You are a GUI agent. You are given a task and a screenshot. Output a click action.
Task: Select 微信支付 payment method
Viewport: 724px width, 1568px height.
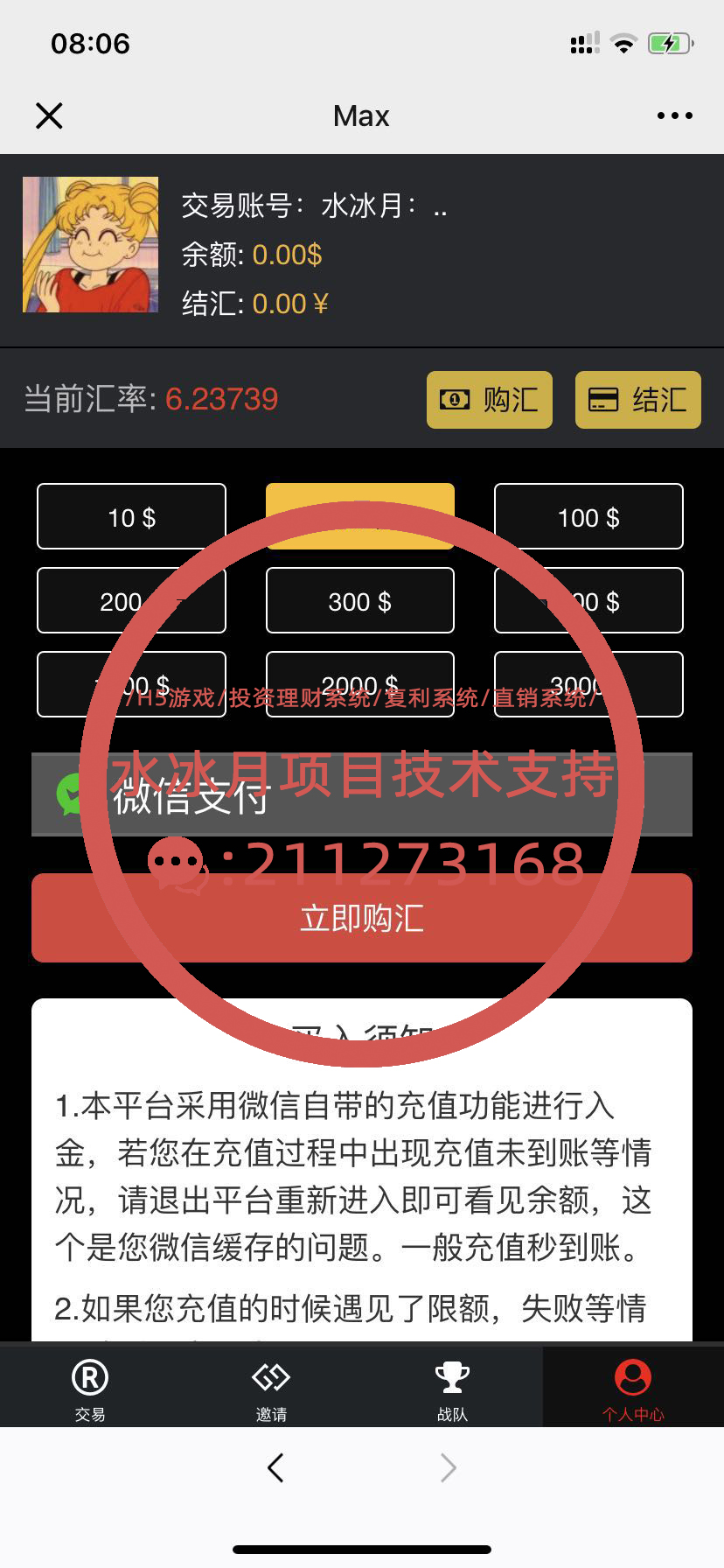[362, 794]
